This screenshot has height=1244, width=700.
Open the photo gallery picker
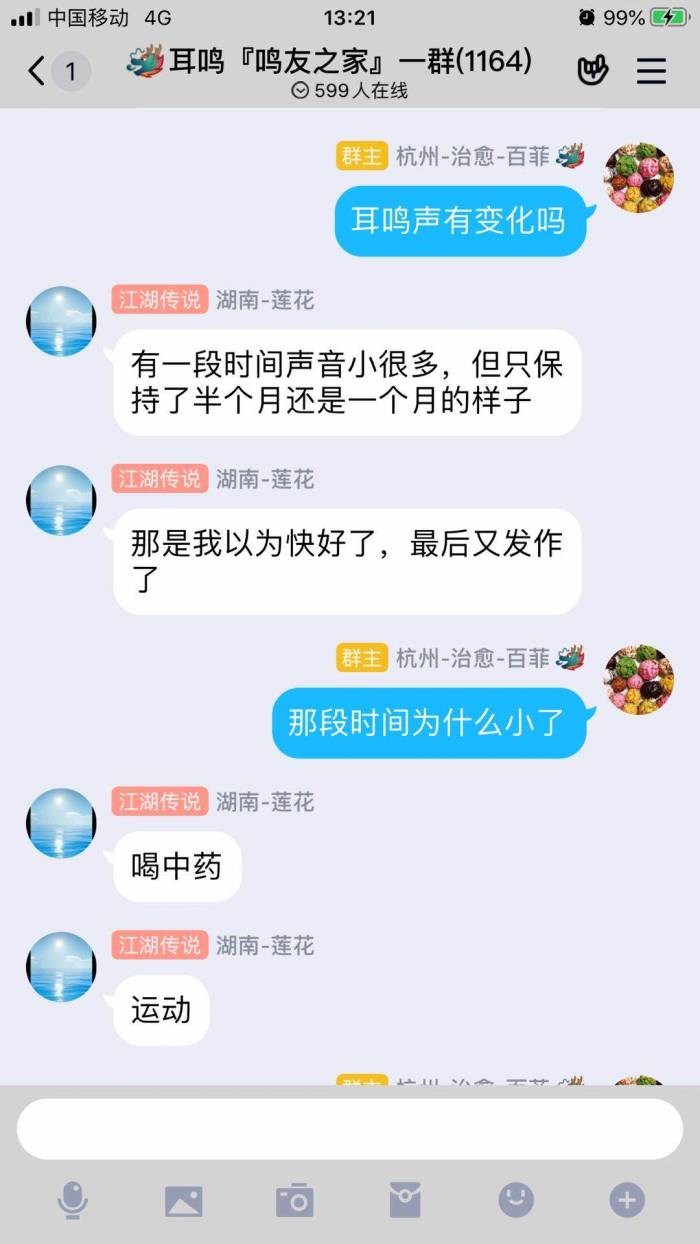tap(183, 1200)
